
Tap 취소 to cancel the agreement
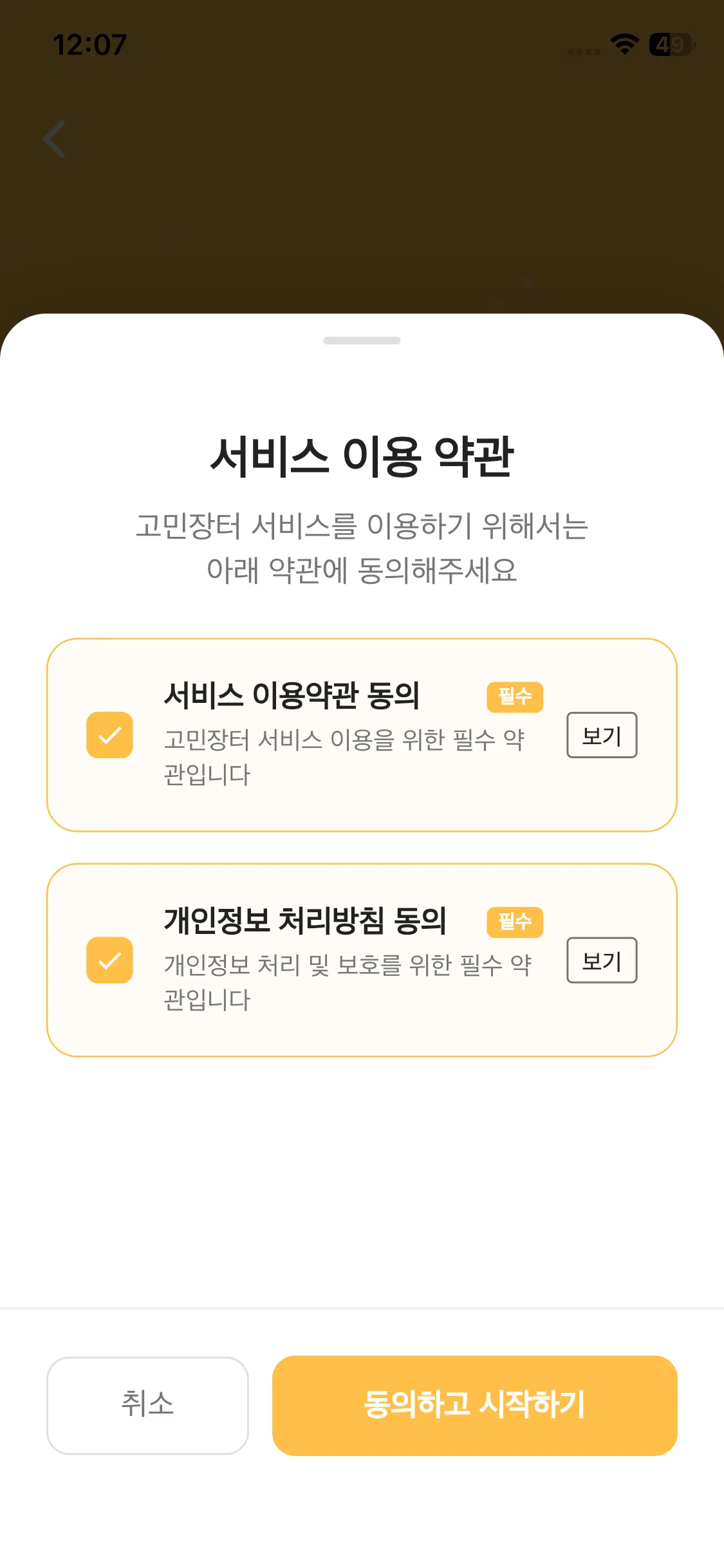pos(147,1405)
